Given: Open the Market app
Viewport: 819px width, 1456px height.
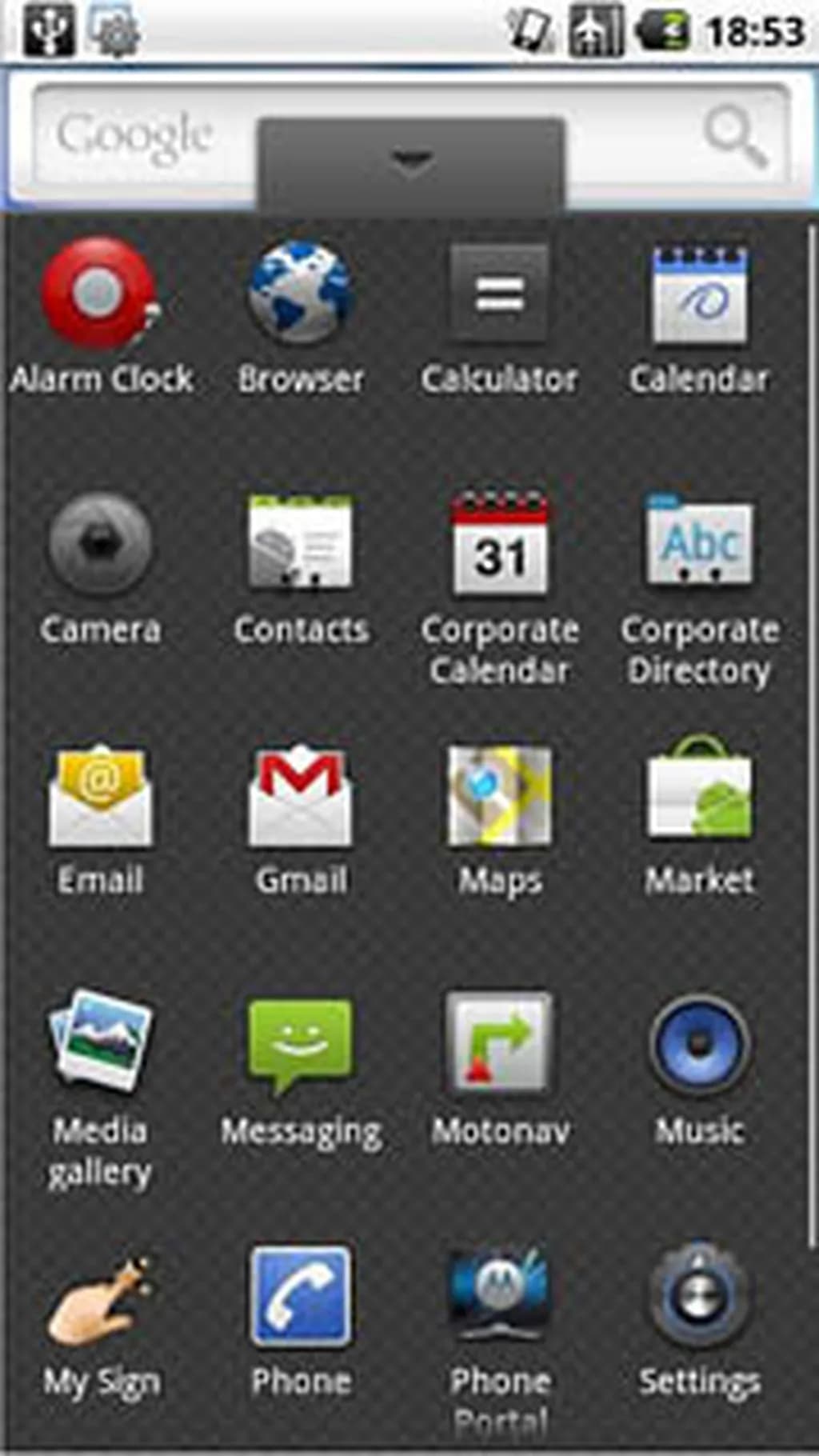Looking at the screenshot, I should (x=699, y=792).
